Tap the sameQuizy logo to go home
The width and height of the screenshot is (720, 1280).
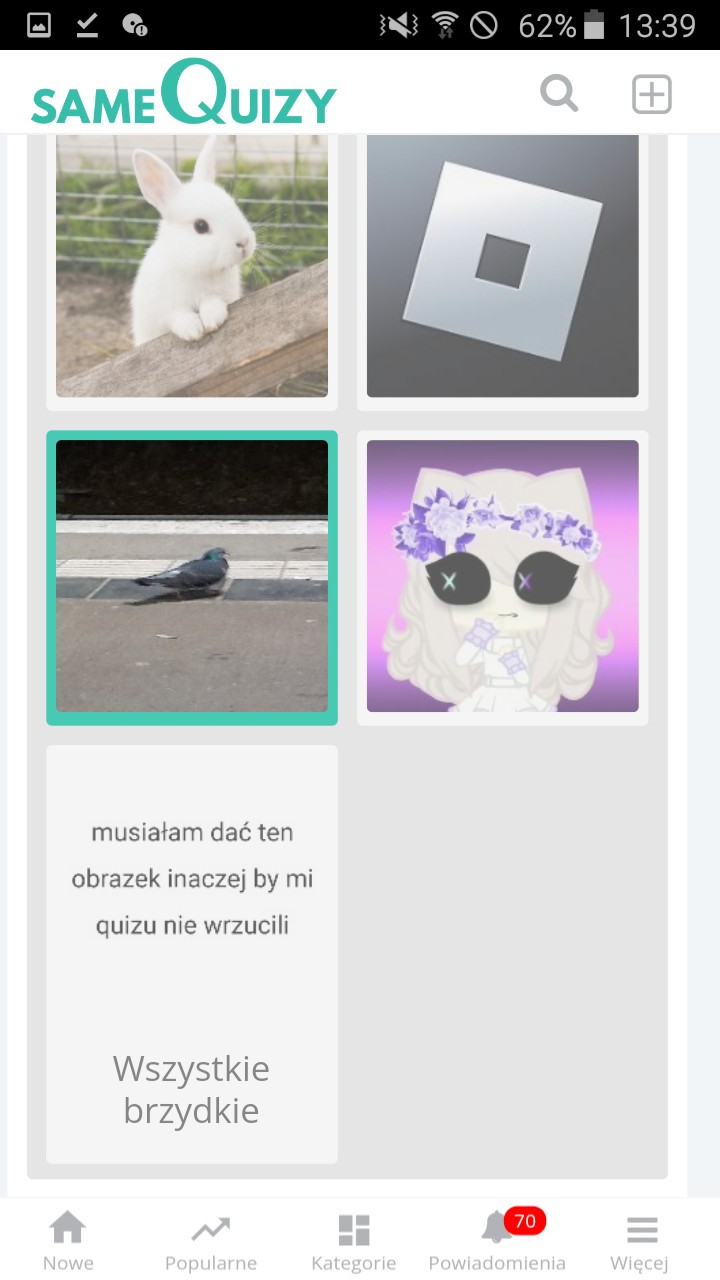point(184,94)
